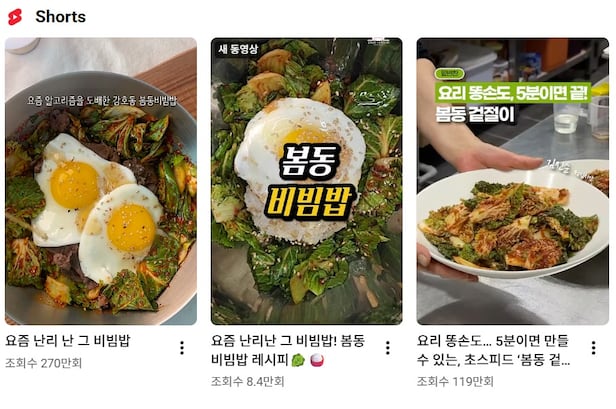Screen dimensions: 616x409
Task: Open the 요즘 난리 난 그 비빔밥 Short
Action: 100,181
